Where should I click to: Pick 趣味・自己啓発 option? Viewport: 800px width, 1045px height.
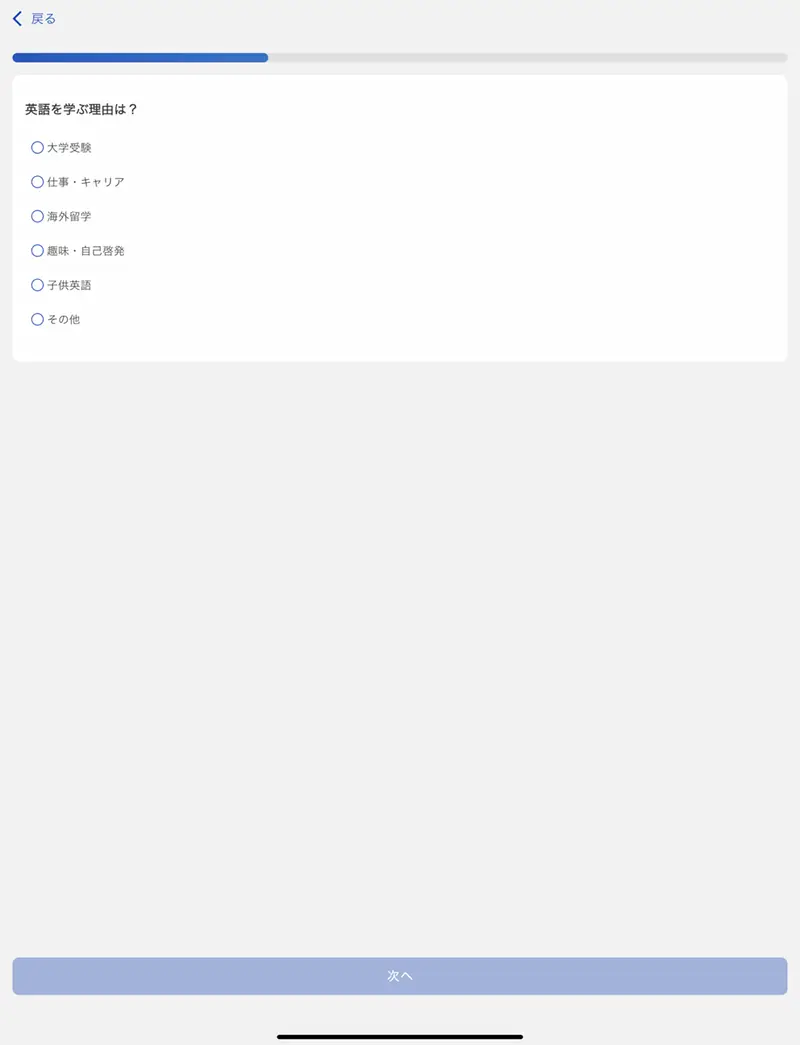point(38,251)
